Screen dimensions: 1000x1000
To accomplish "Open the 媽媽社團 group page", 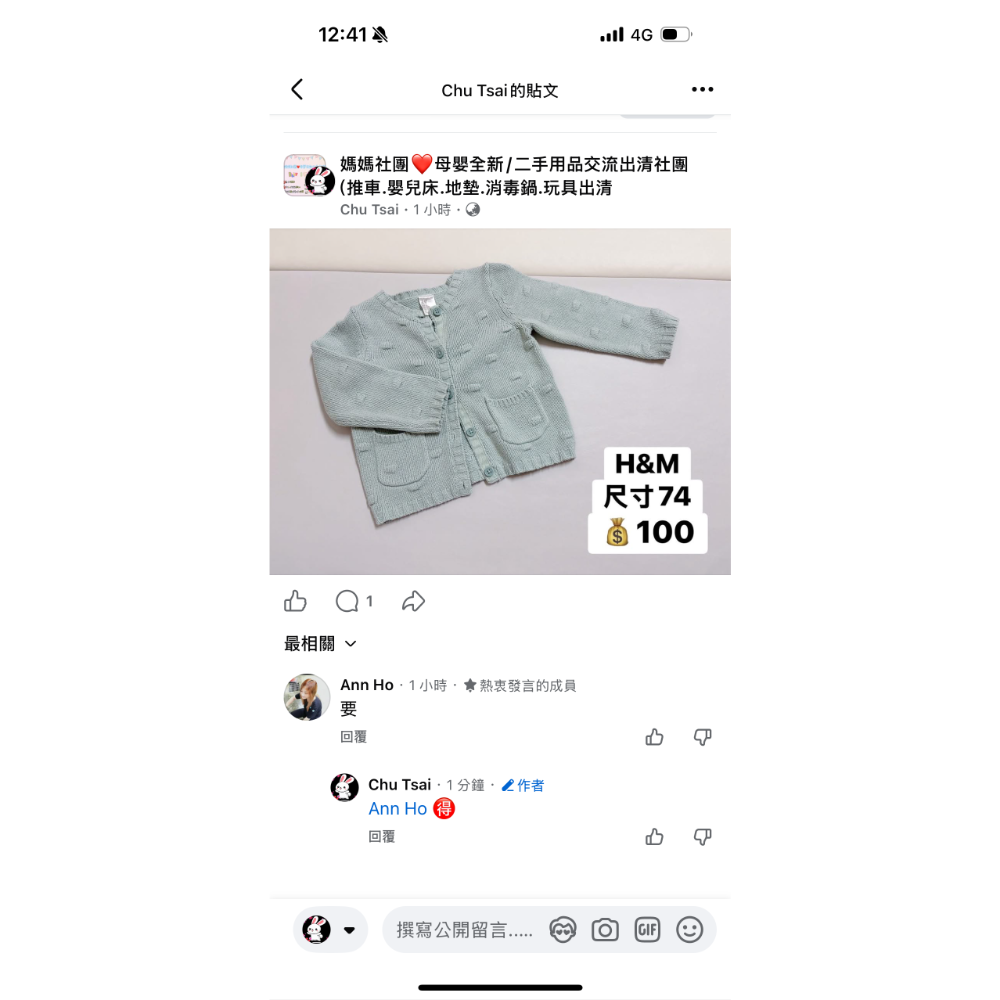I will (513, 165).
